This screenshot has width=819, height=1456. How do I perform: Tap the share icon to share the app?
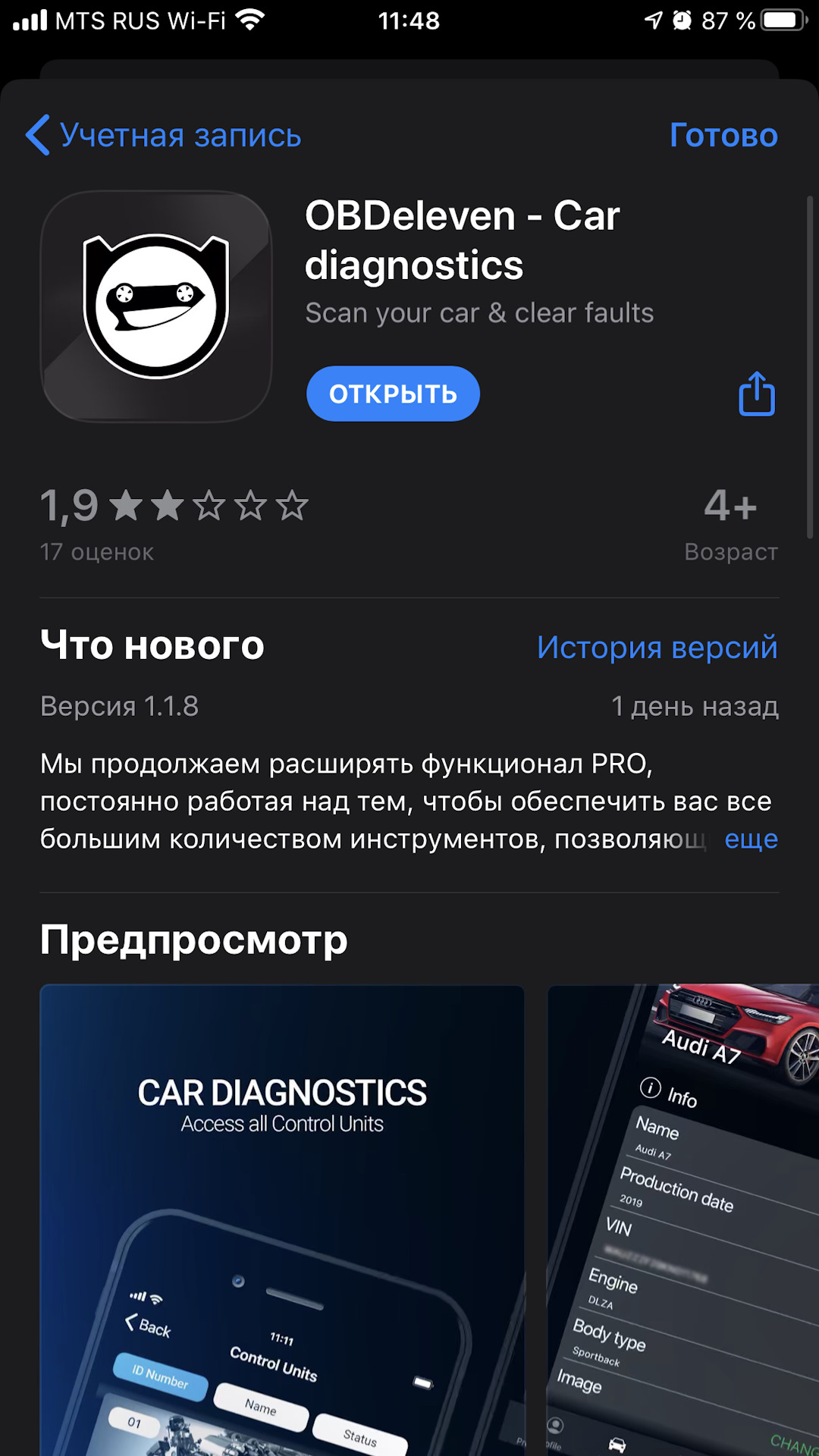(755, 394)
